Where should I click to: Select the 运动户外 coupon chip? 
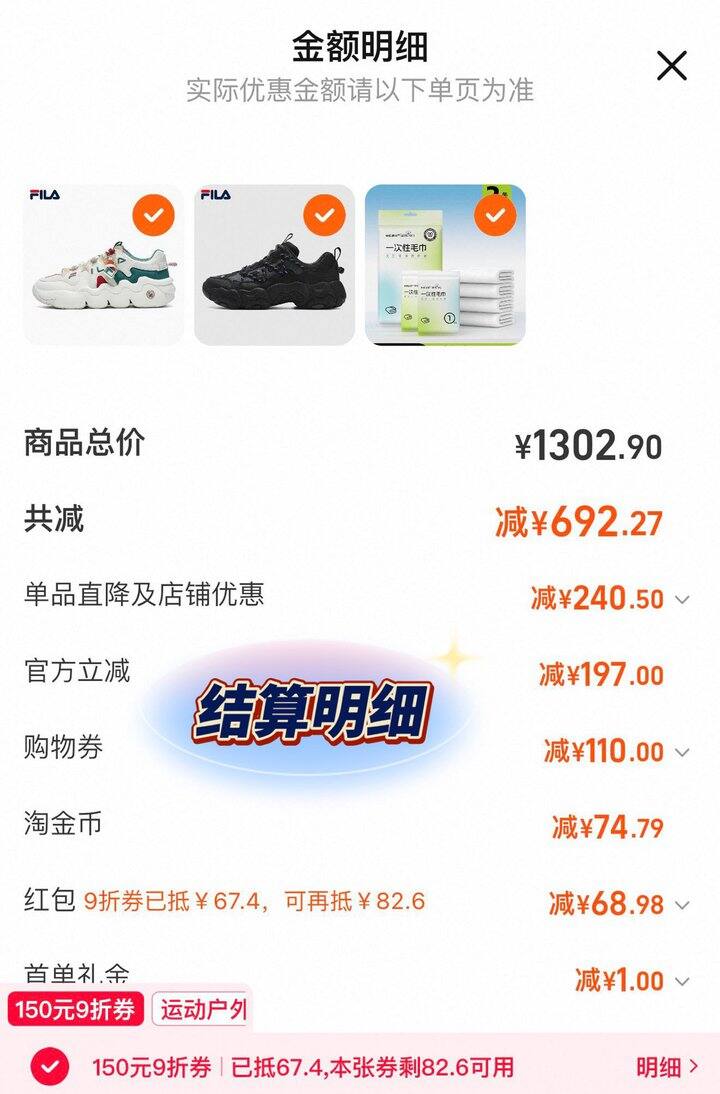[x=200, y=1009]
